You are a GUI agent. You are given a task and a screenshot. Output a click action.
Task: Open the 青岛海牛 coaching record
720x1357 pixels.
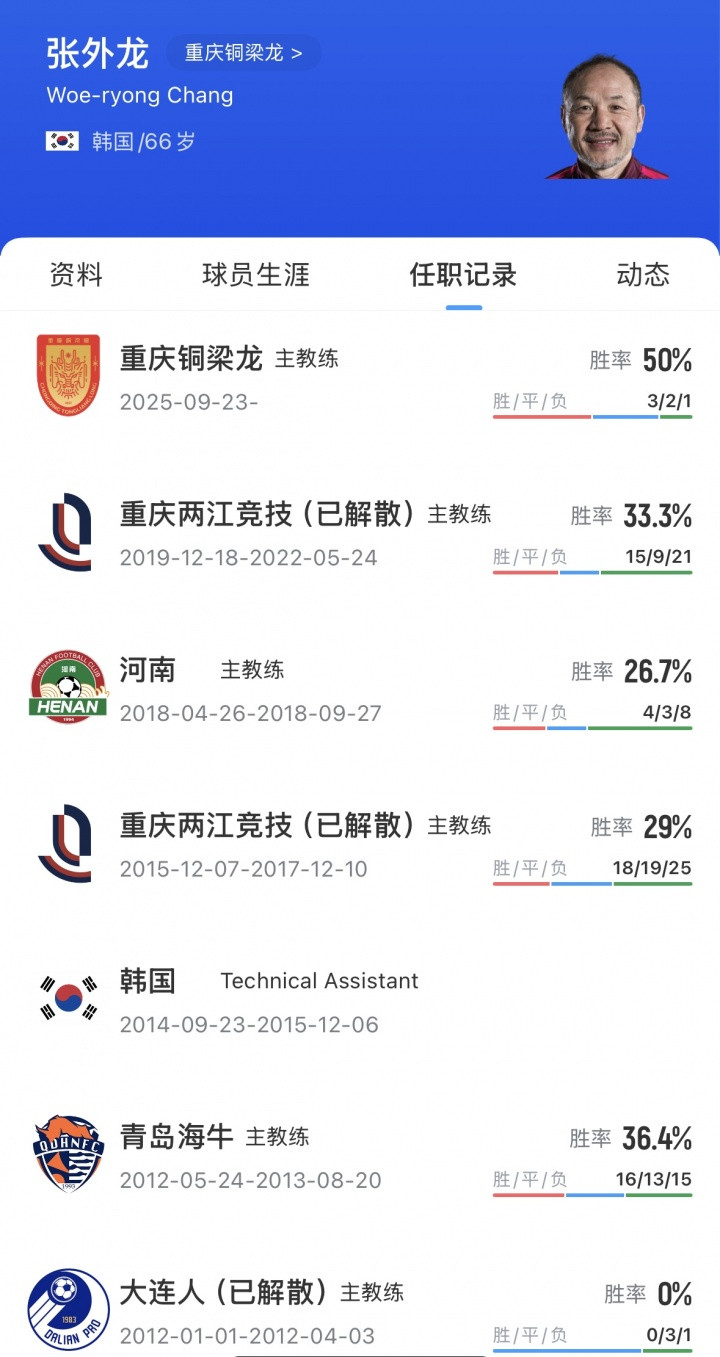click(x=360, y=1157)
